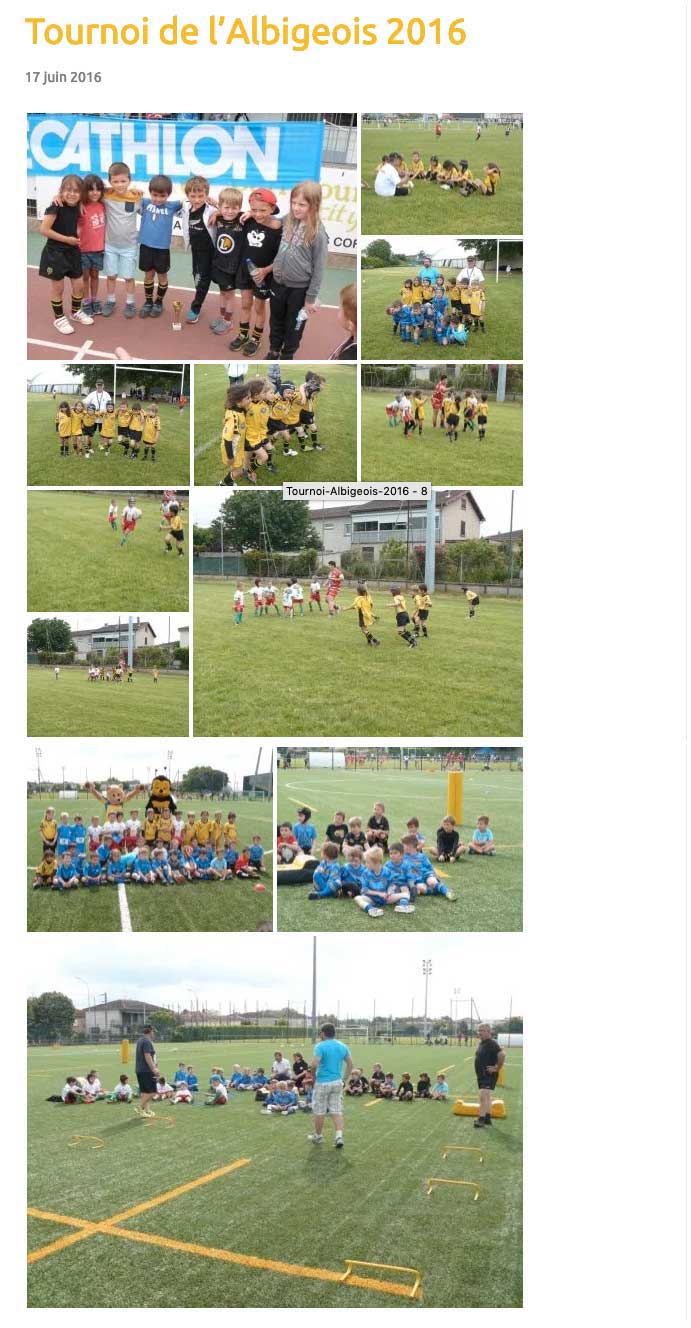Open bottom photo with coach in blue shirt
This screenshot has height=1328, width=691.
275,1122
